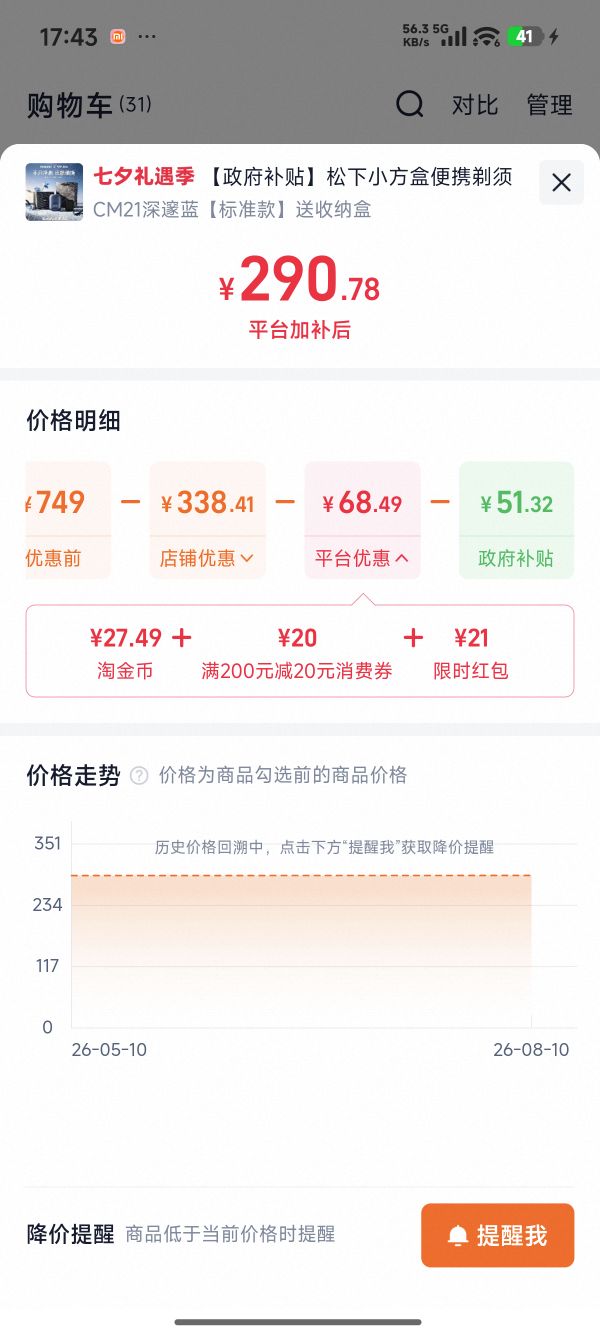Open the Panasonic shaver product thumbnail
The width and height of the screenshot is (600, 1335).
pyautogui.click(x=54, y=192)
